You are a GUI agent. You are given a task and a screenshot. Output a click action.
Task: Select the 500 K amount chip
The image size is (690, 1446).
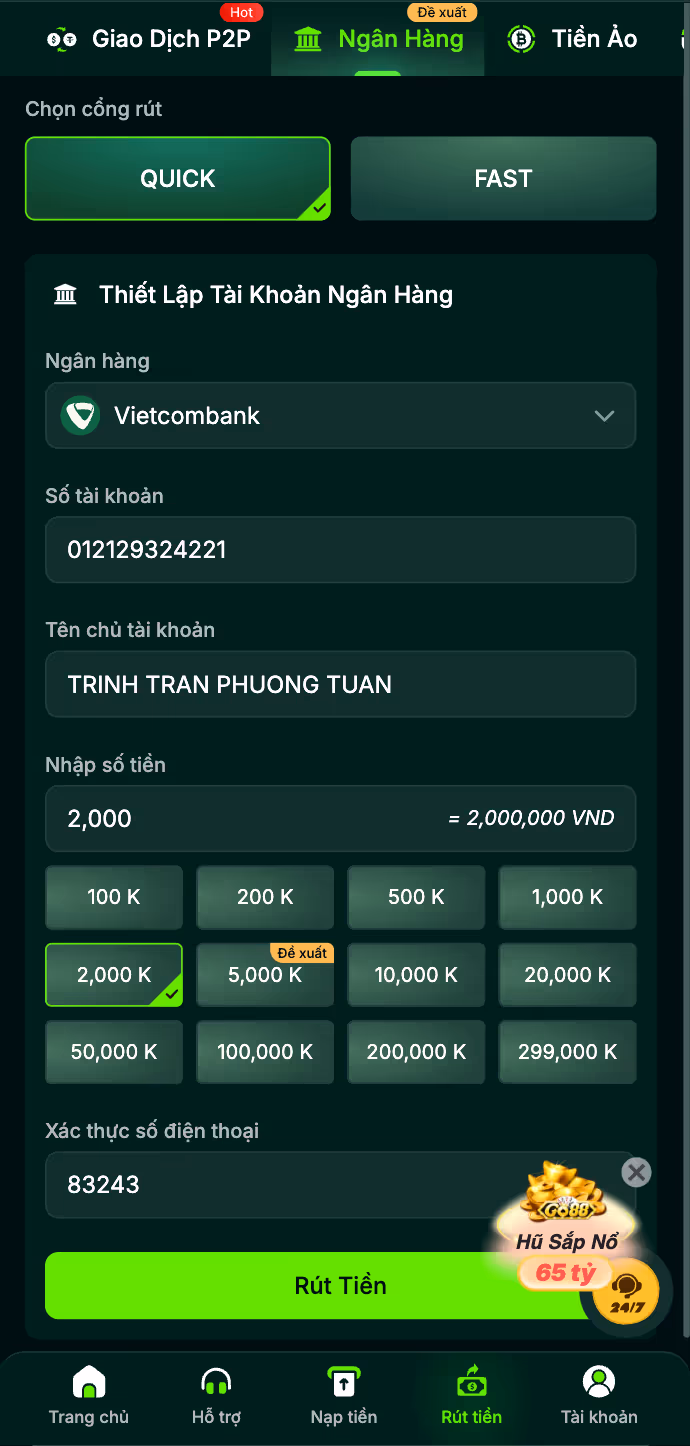(x=416, y=897)
